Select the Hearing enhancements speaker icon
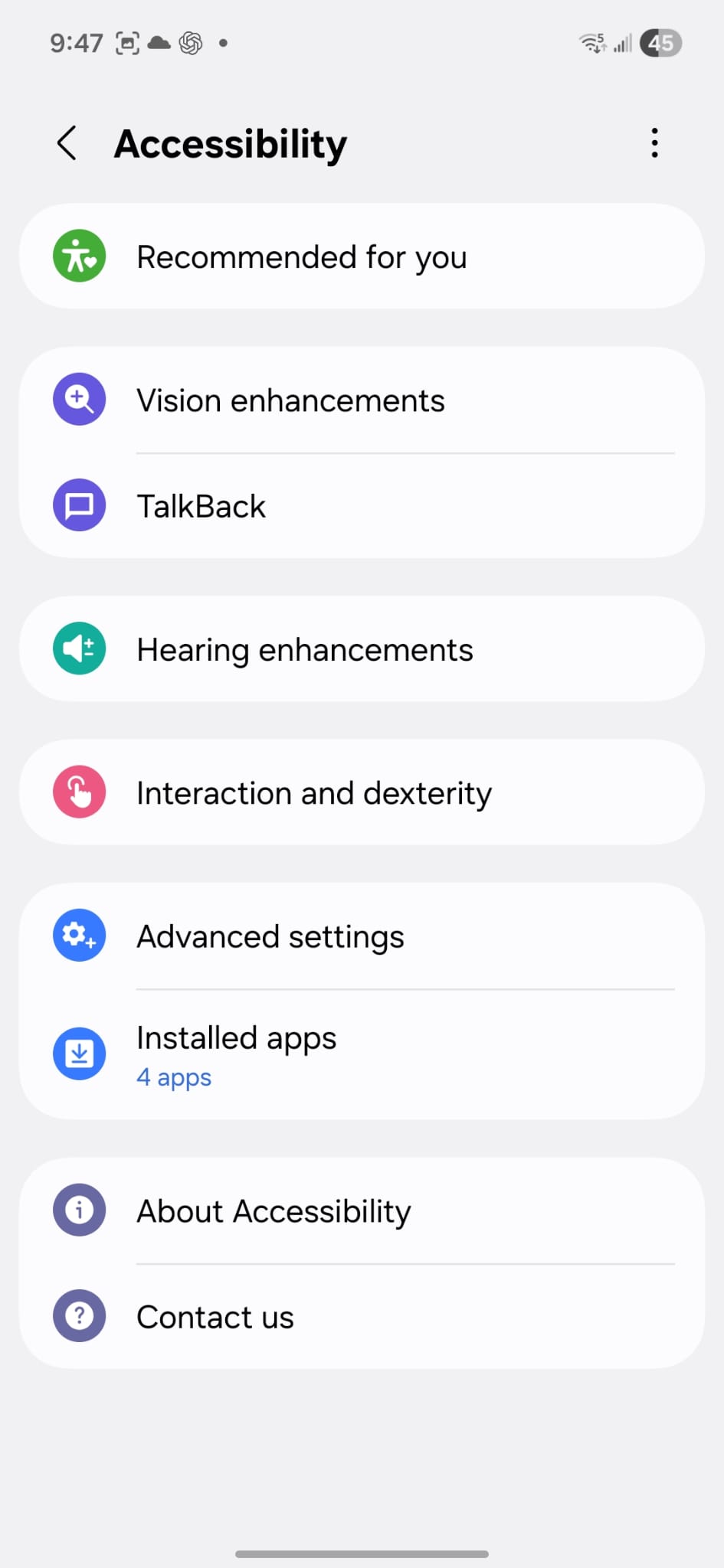This screenshot has width=724, height=1568. (x=78, y=648)
